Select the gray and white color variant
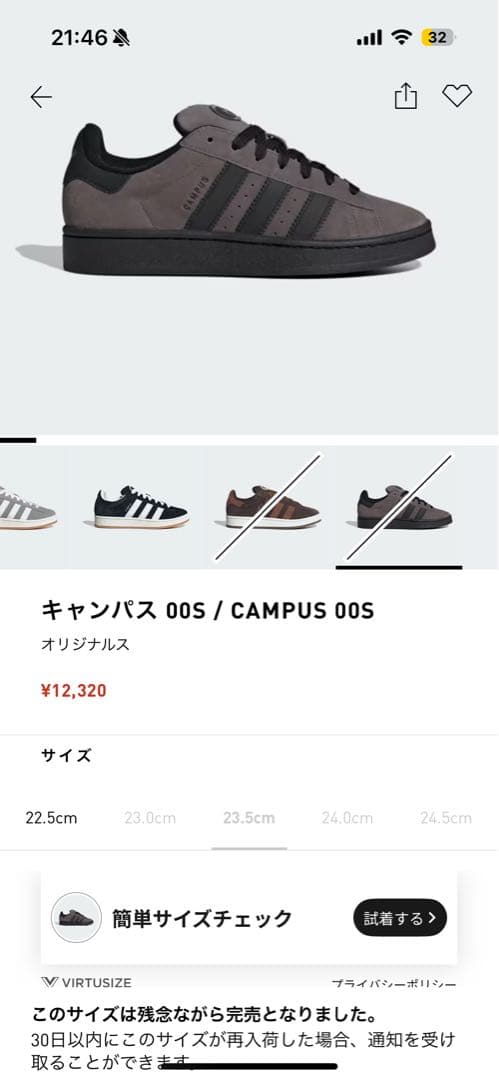 [28, 508]
